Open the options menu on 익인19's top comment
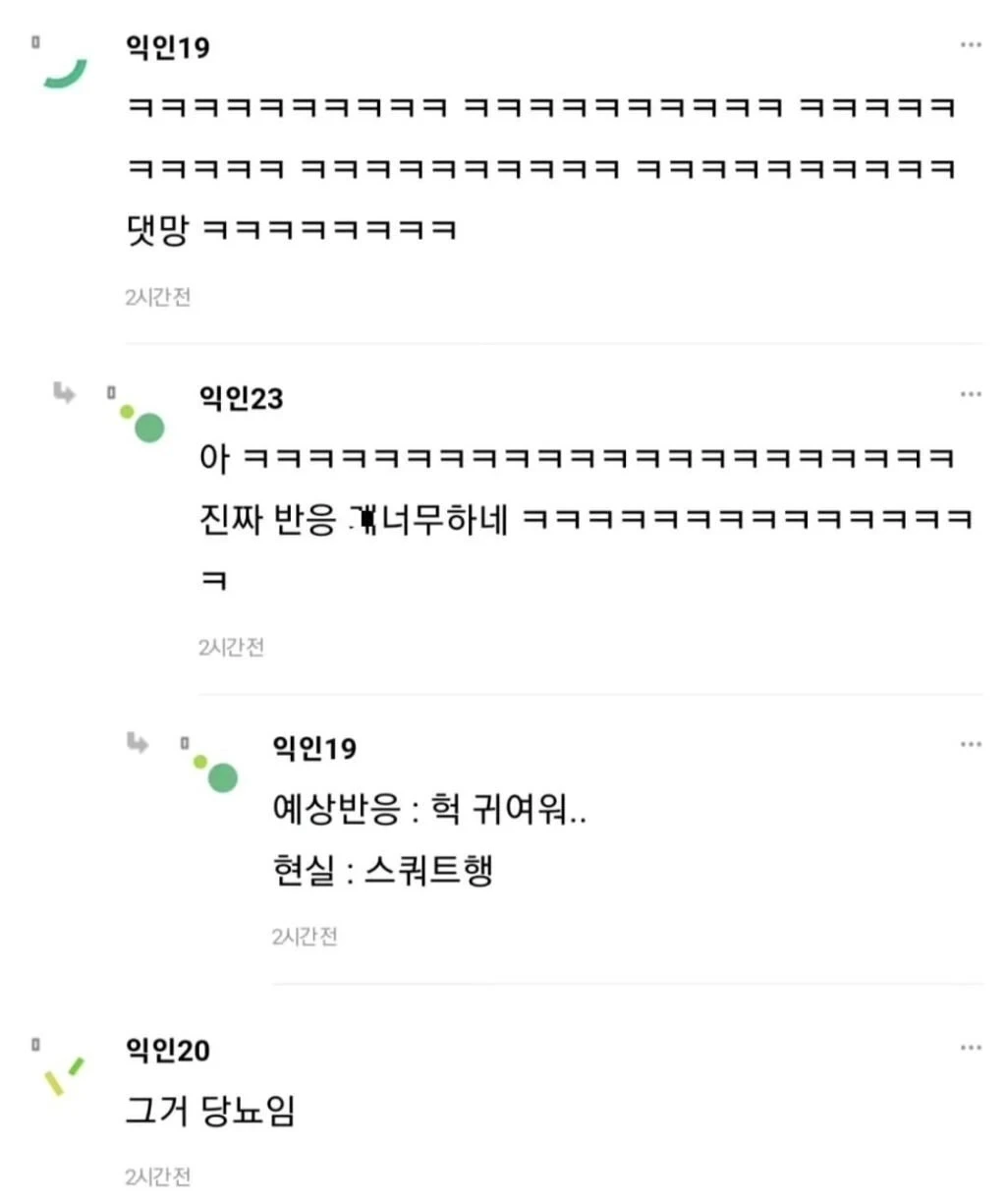The height and width of the screenshot is (1204, 1006). click(x=969, y=43)
